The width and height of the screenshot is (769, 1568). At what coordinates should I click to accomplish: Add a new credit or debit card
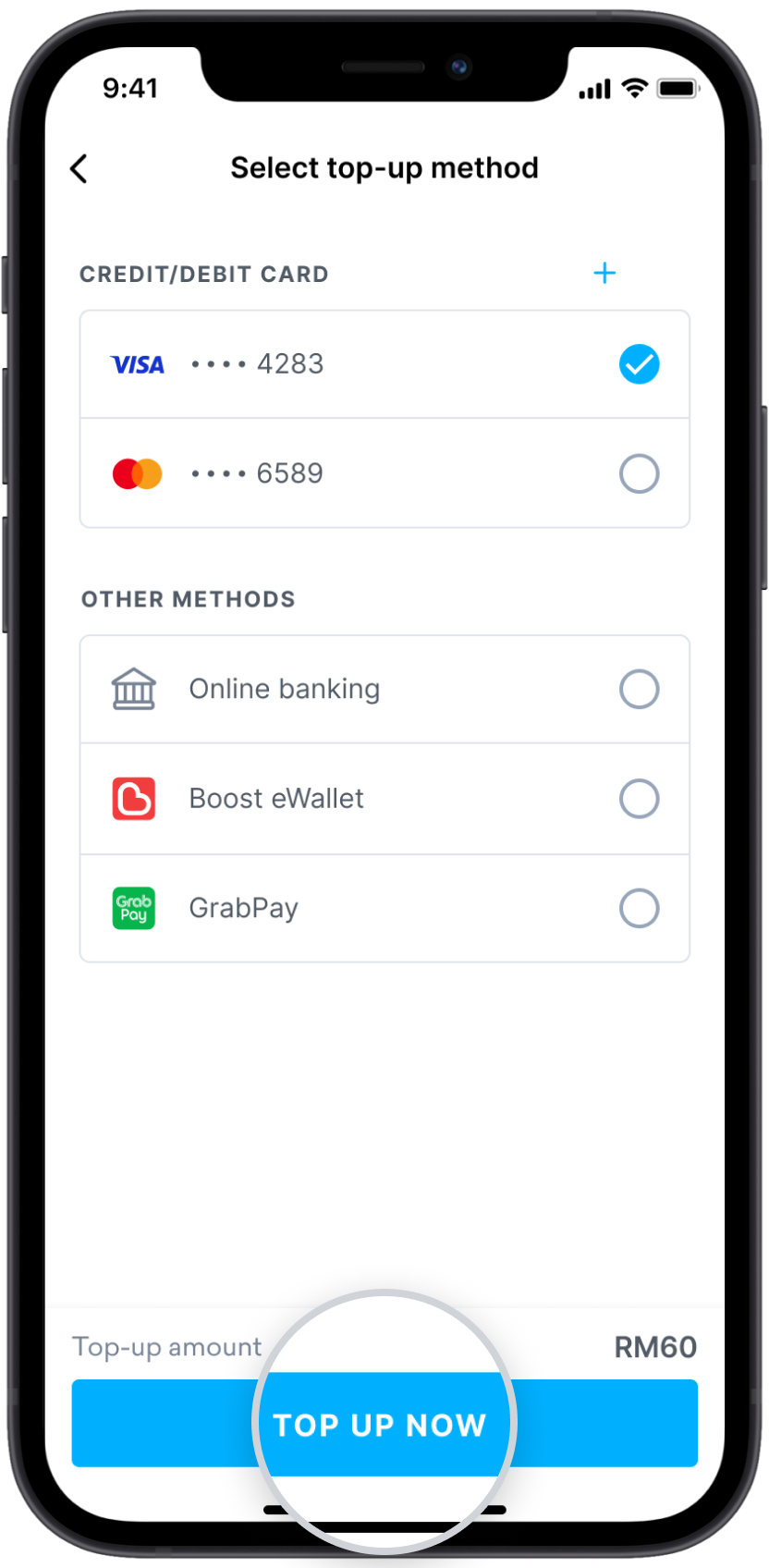(x=604, y=273)
